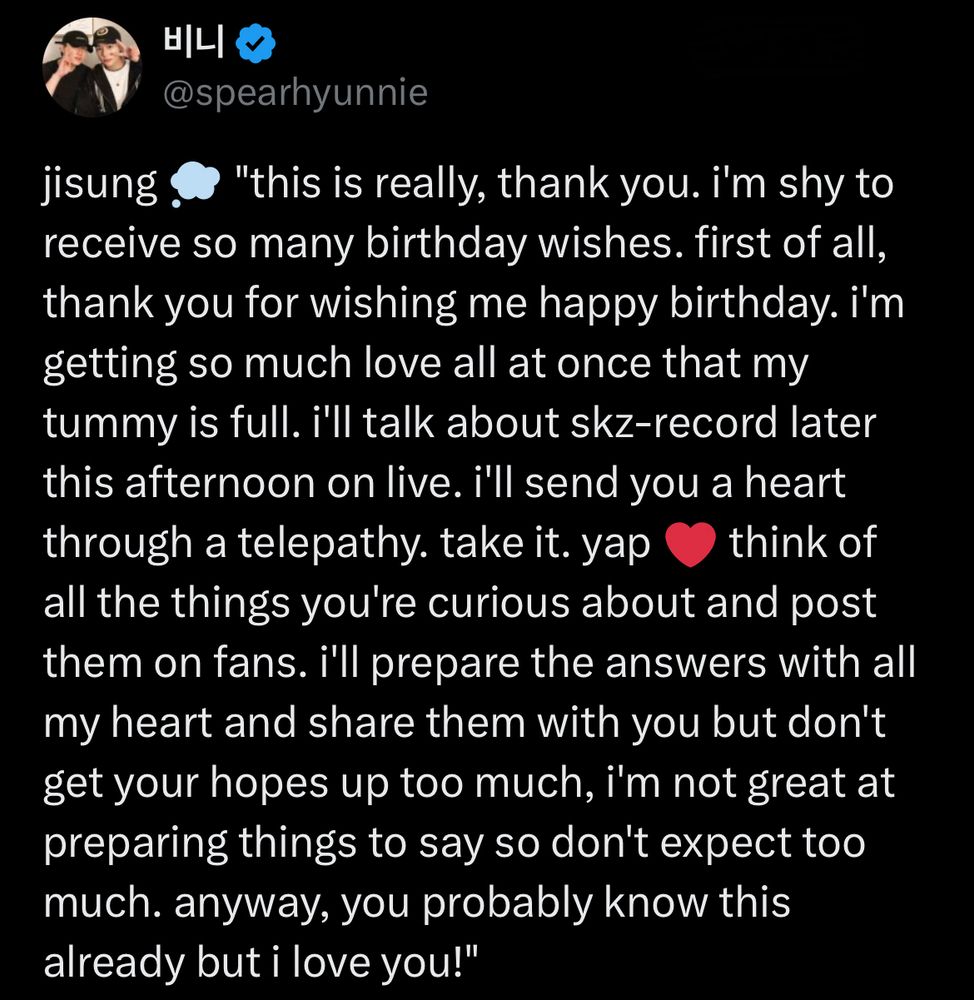Image resolution: width=974 pixels, height=1000 pixels.
Task: Open the profile picture of @spearhyunnie
Action: 92,66
